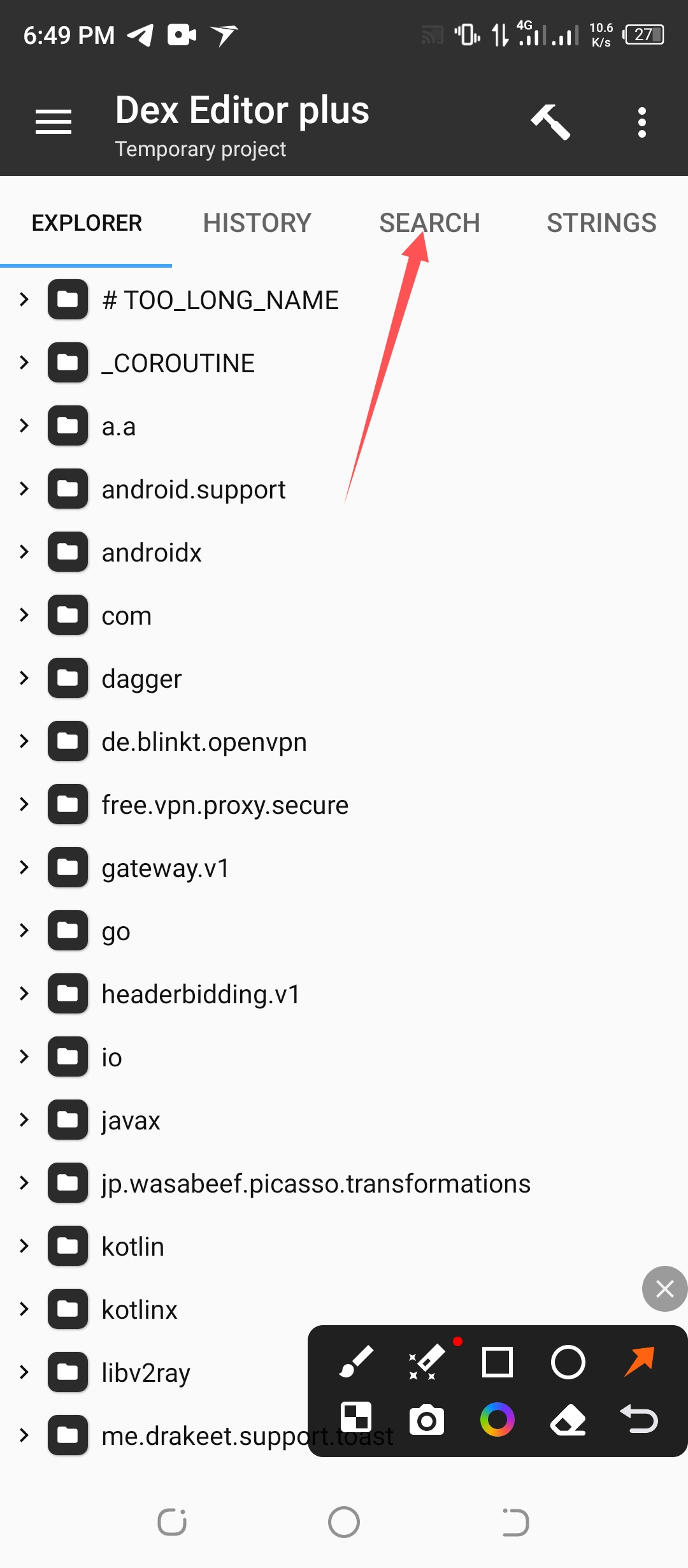Tap the hammer build icon
The height and width of the screenshot is (1568, 688).
coord(550,122)
